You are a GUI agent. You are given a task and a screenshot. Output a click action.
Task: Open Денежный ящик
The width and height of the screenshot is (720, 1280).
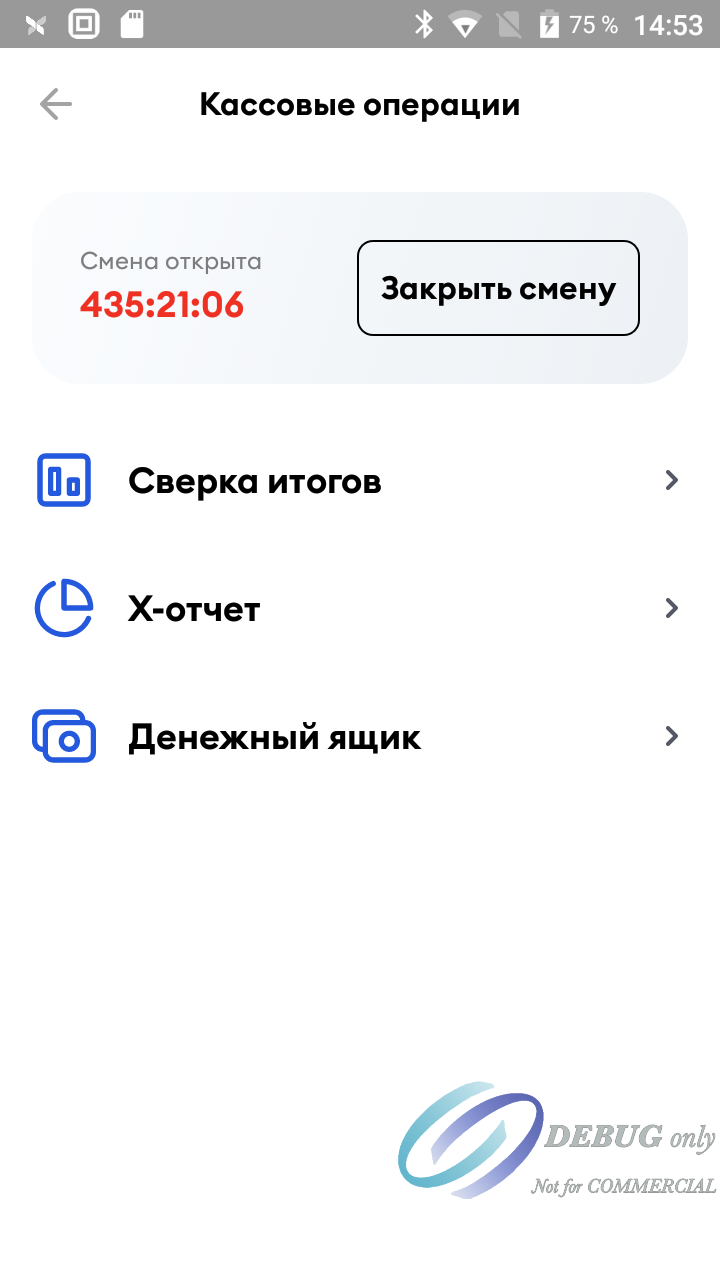[x=360, y=737]
